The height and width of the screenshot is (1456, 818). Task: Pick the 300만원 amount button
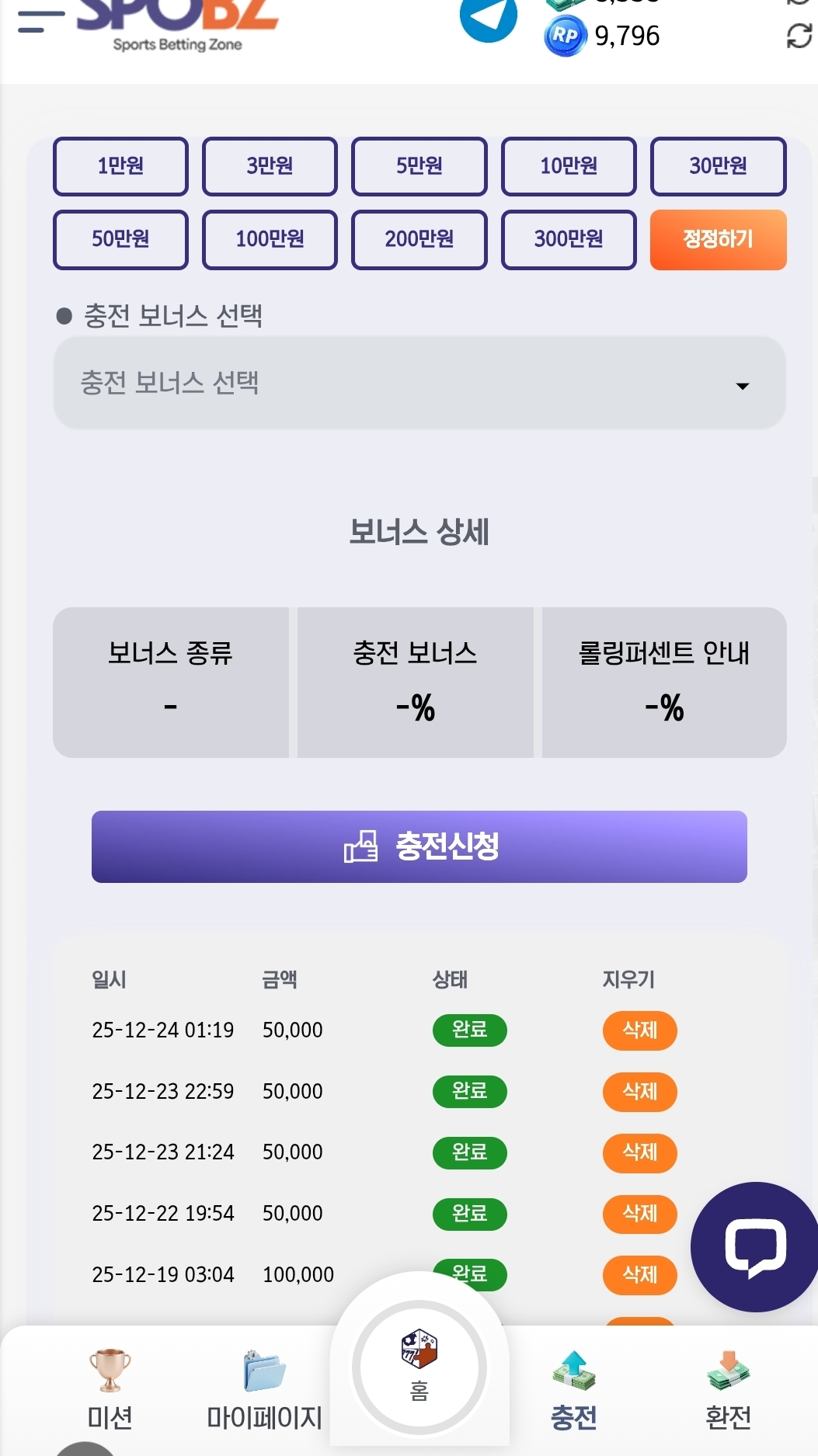pyautogui.click(x=569, y=239)
